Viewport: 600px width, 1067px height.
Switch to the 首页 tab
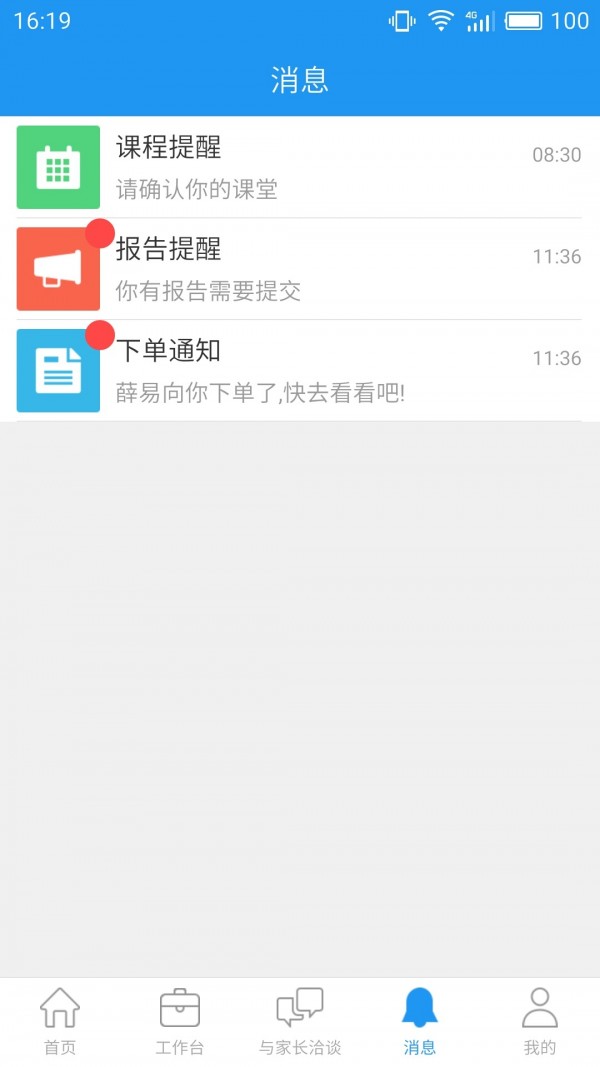(x=60, y=1021)
